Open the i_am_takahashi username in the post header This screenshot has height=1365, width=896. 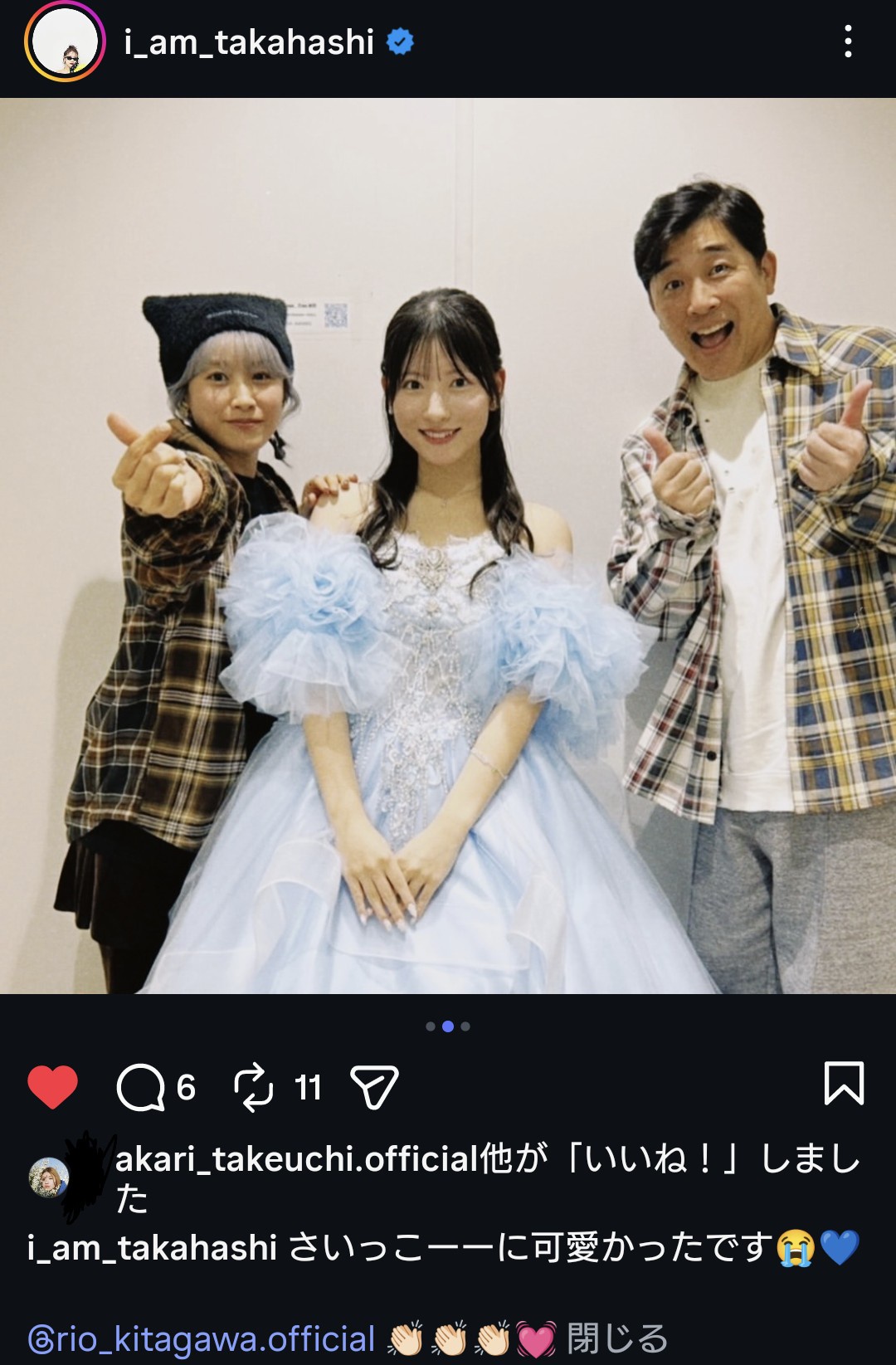pos(249,42)
